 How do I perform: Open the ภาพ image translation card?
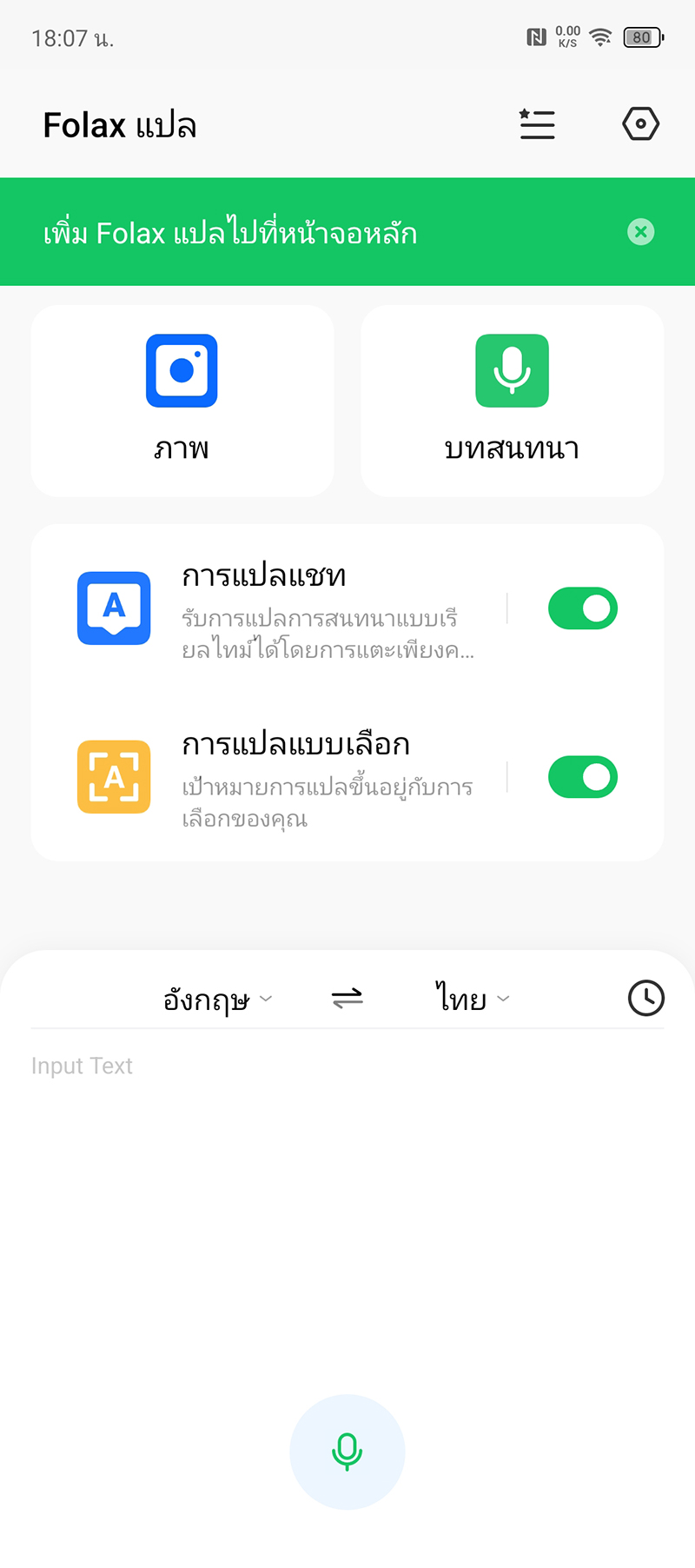[182, 401]
